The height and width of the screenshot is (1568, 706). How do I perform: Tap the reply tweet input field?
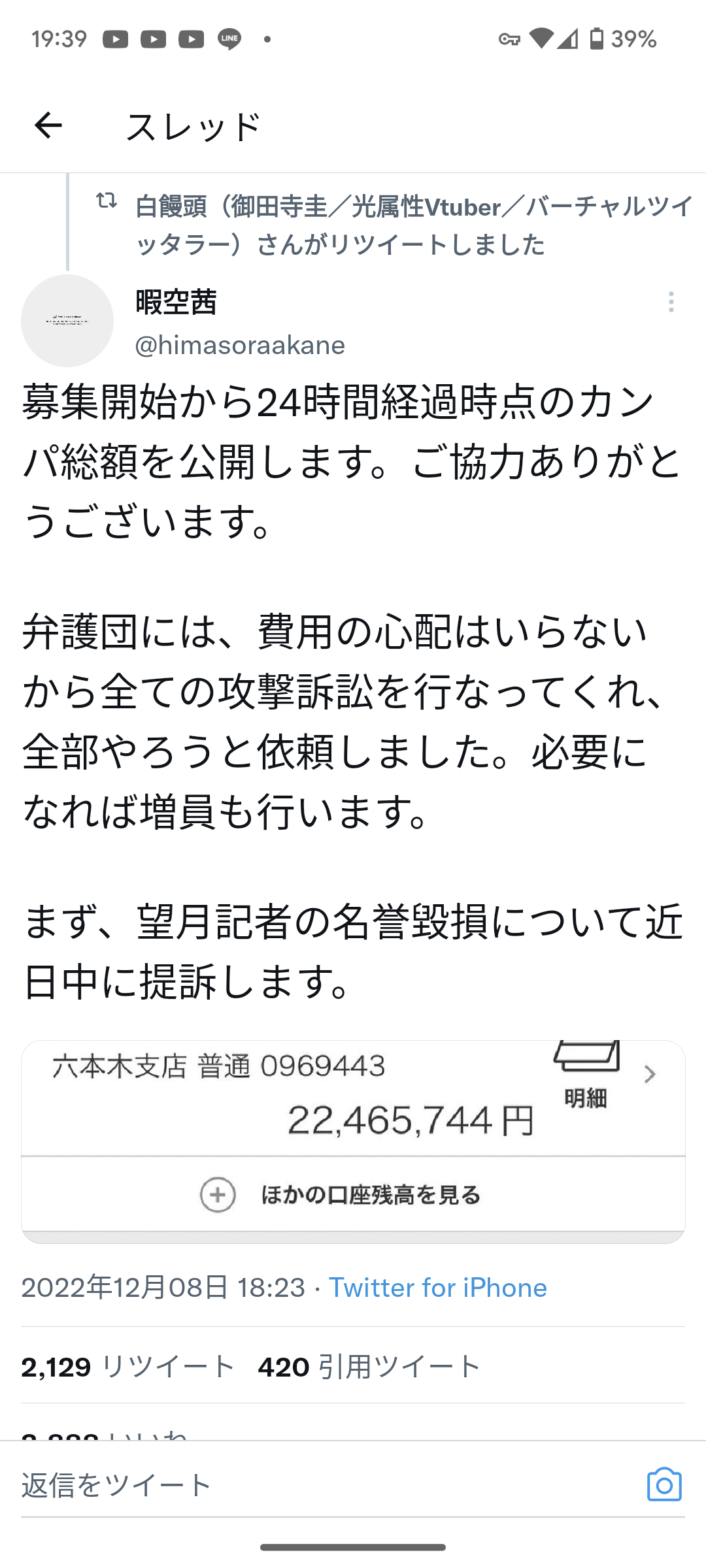pos(327,1485)
